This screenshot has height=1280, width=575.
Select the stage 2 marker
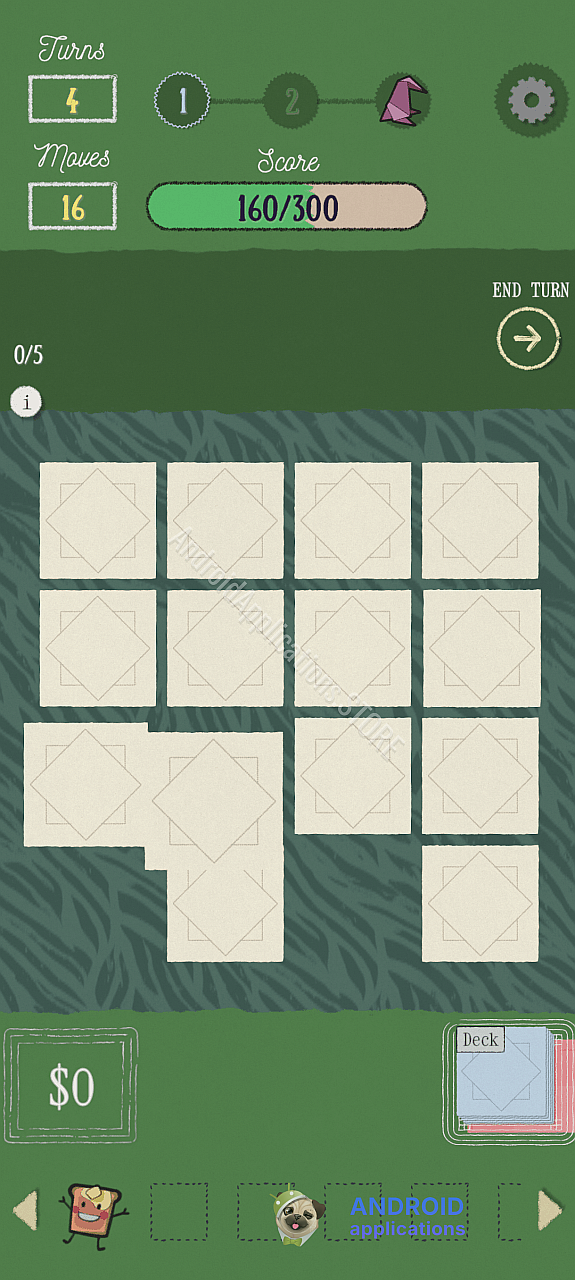(291, 101)
